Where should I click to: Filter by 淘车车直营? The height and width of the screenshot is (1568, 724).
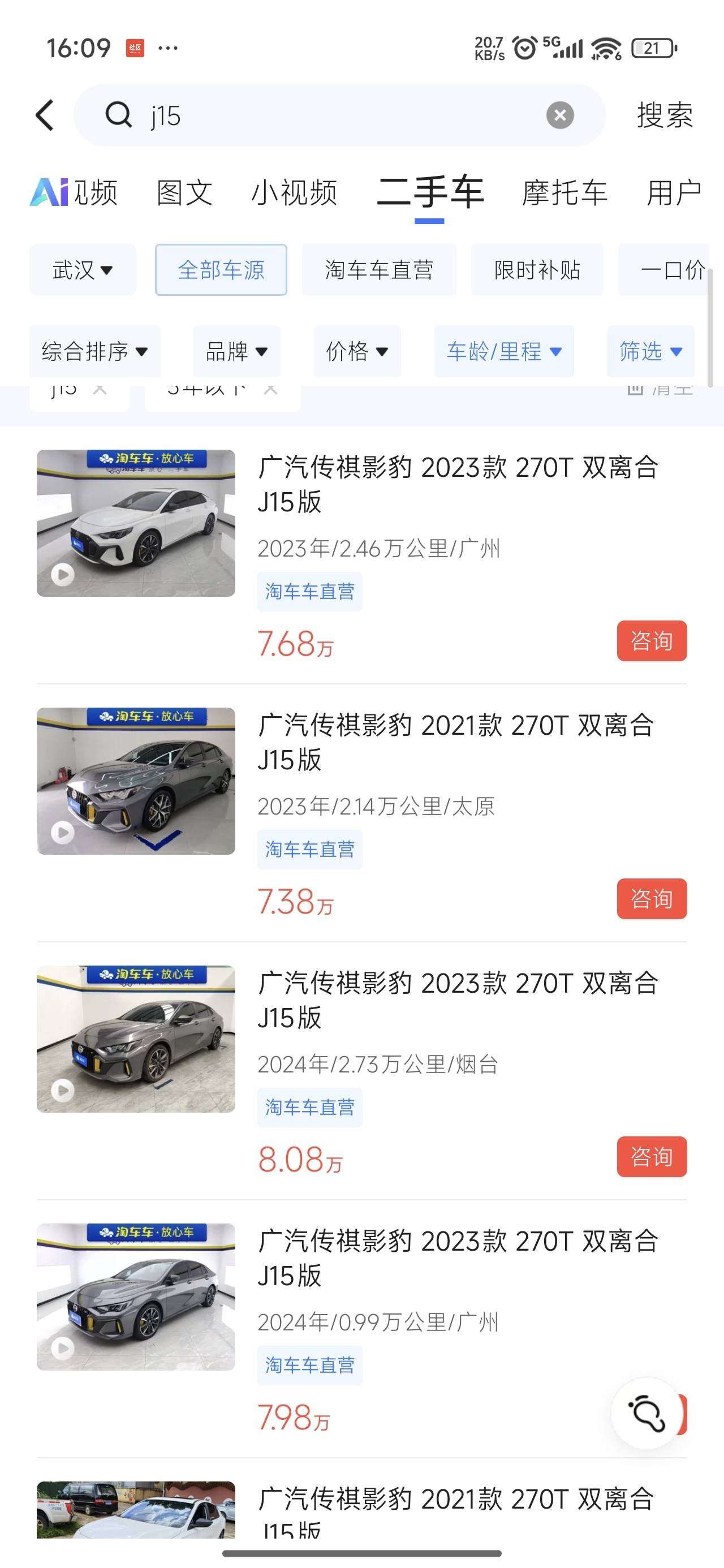379,270
